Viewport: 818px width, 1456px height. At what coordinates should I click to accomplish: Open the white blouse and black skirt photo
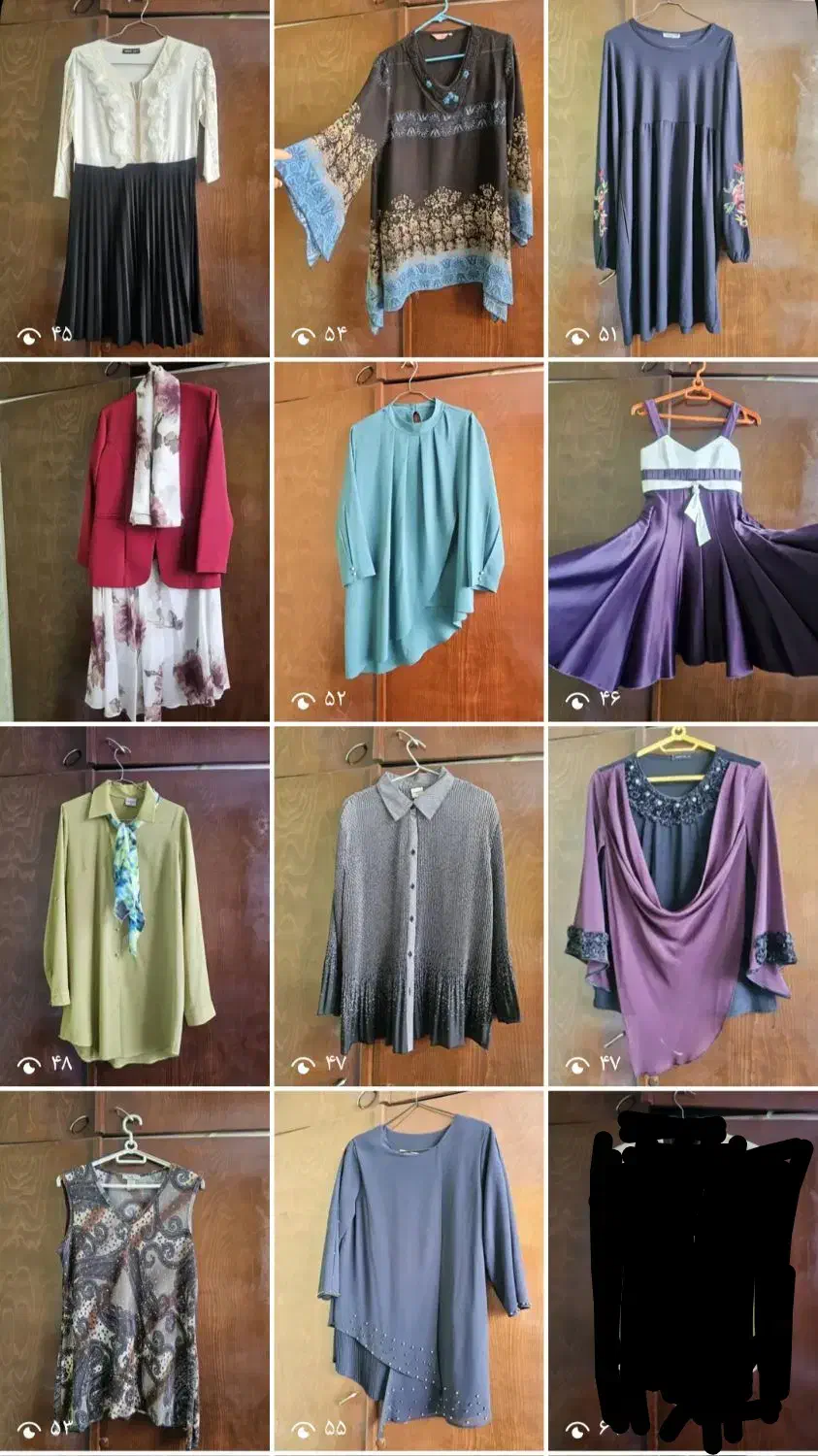click(x=135, y=180)
